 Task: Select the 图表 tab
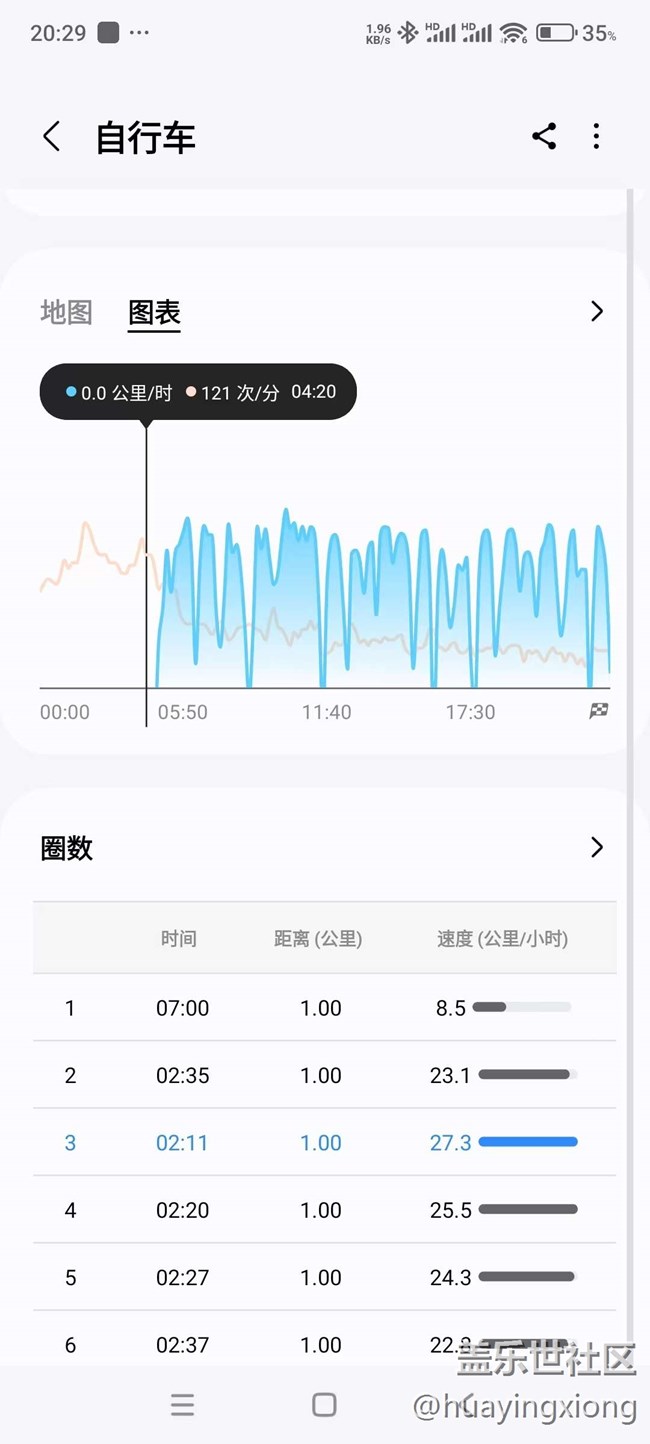click(x=154, y=312)
